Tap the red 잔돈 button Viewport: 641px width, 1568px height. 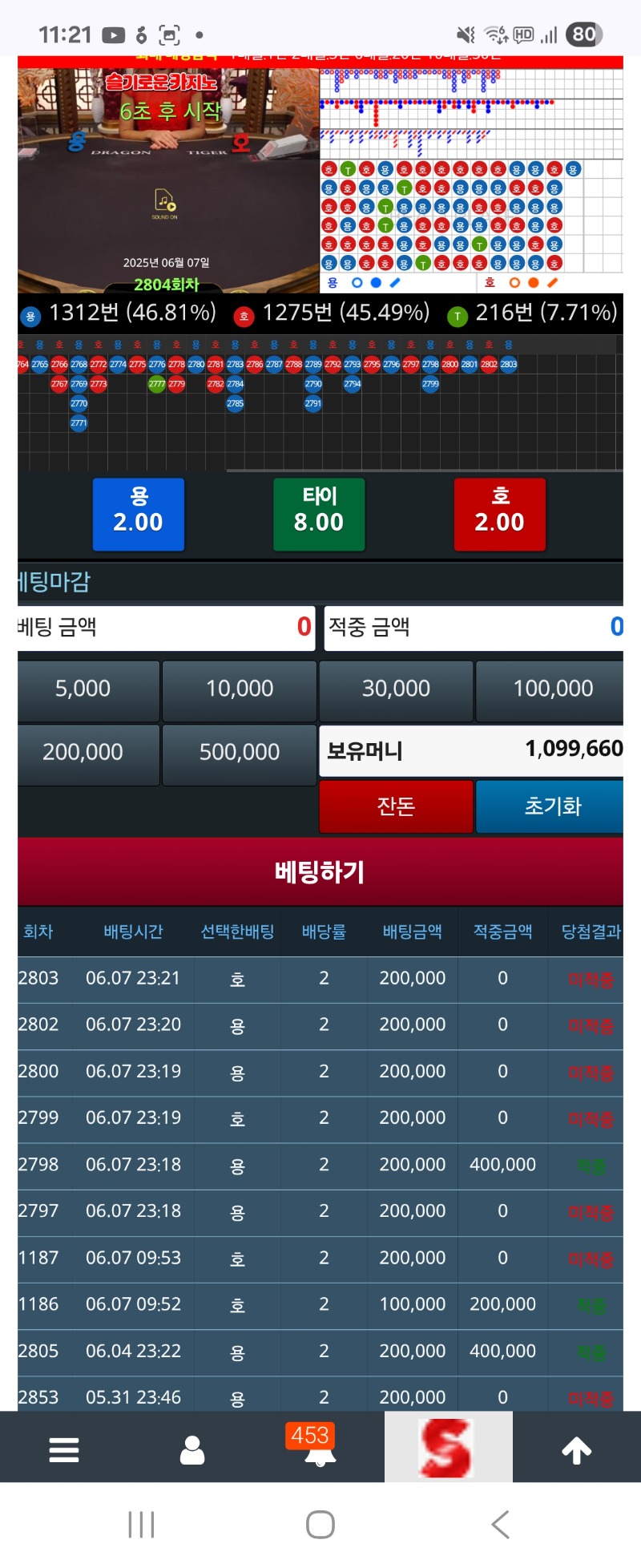click(x=396, y=806)
